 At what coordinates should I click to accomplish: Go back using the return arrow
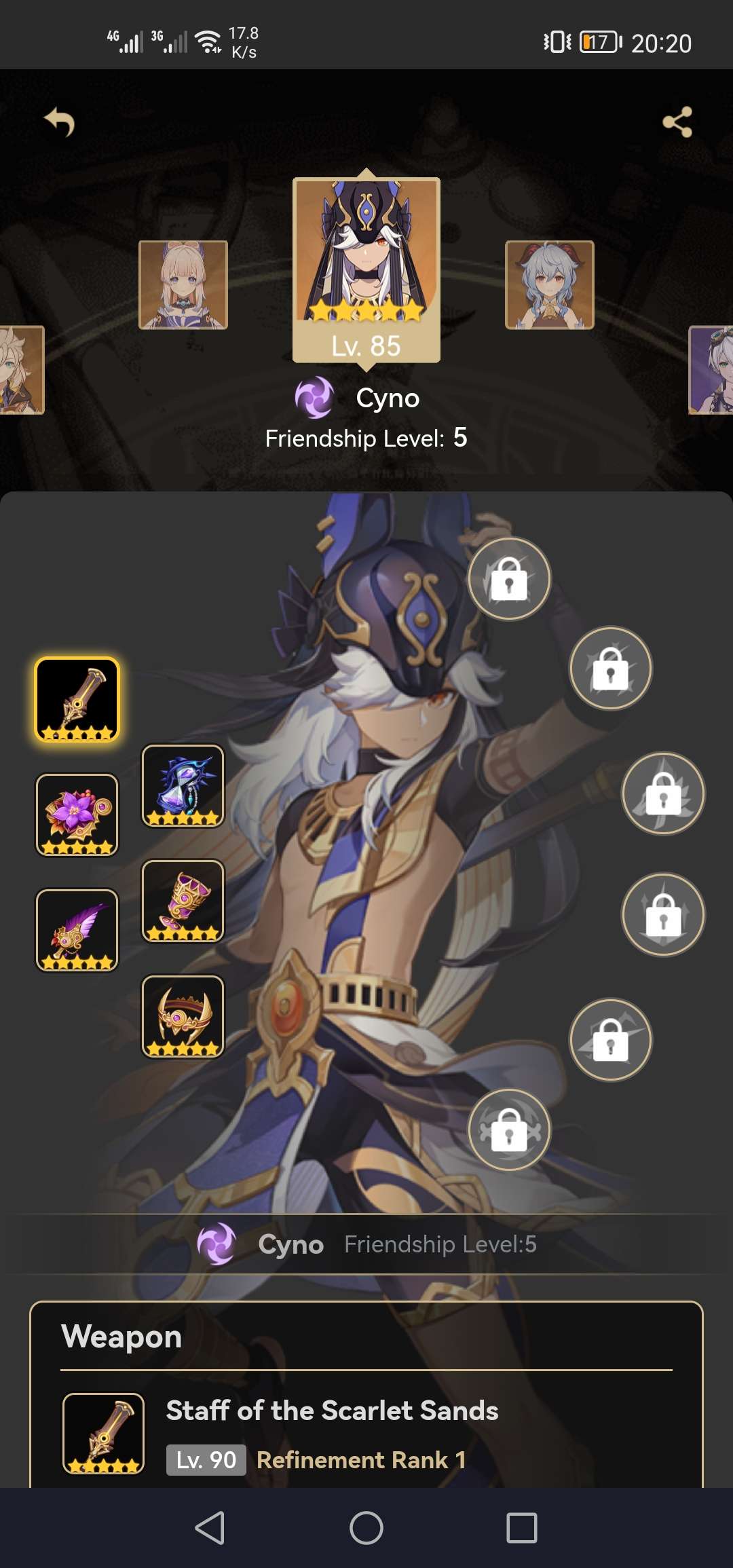tap(60, 122)
